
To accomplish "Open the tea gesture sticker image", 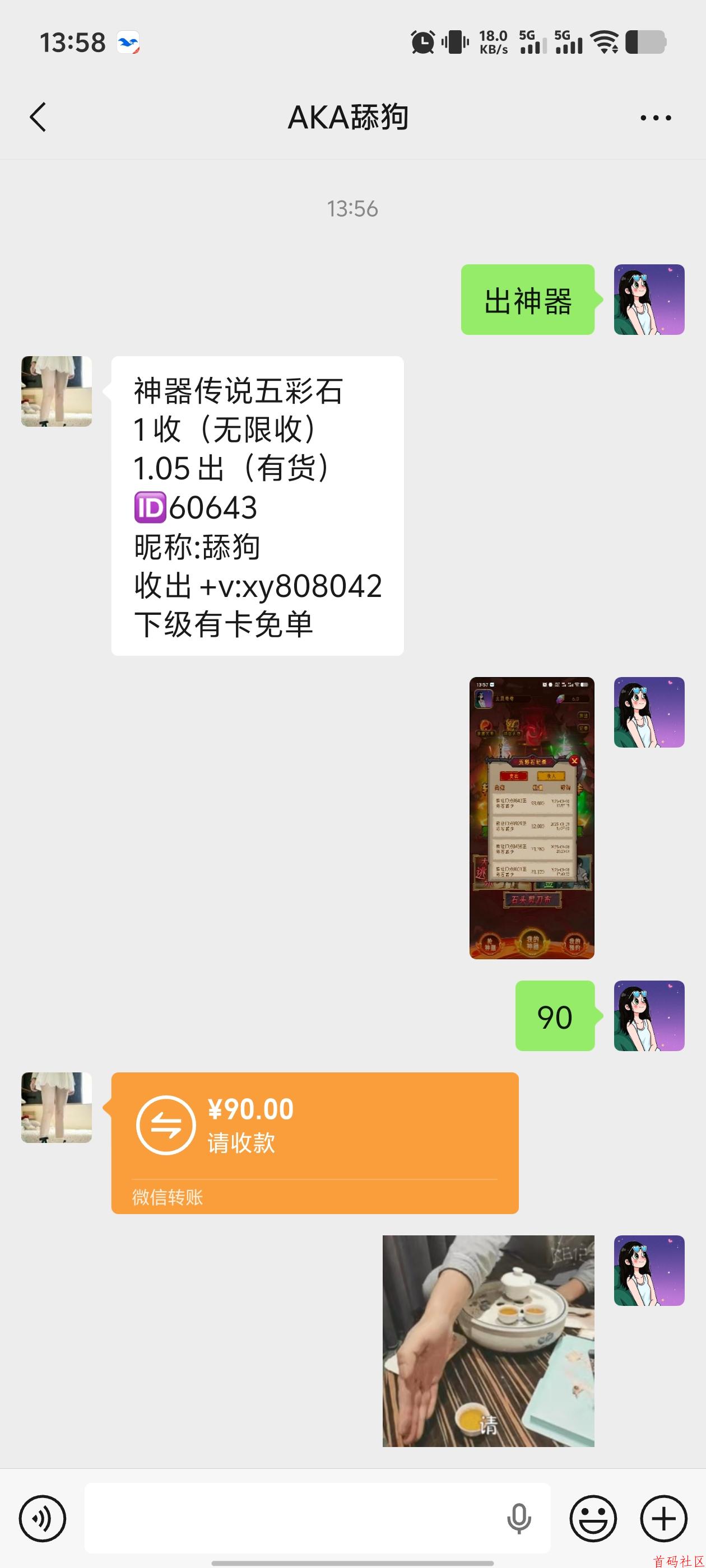I will [x=488, y=1340].
